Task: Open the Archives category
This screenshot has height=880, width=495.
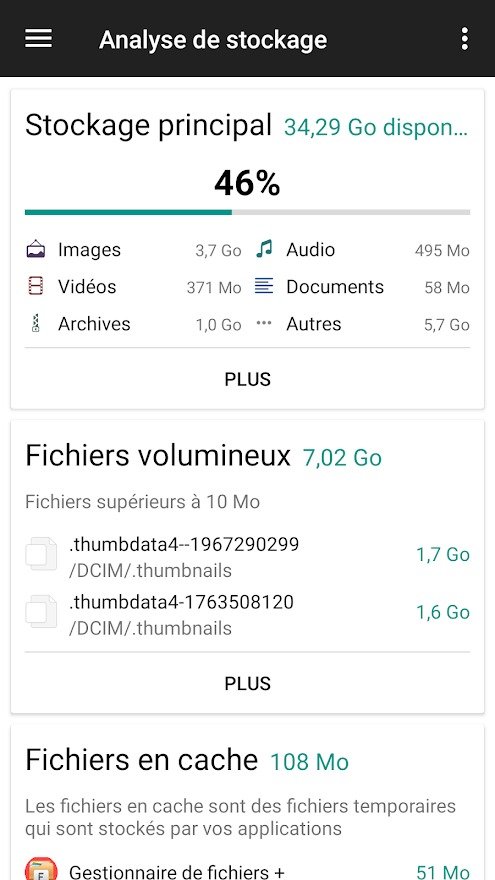Action: 134,324
